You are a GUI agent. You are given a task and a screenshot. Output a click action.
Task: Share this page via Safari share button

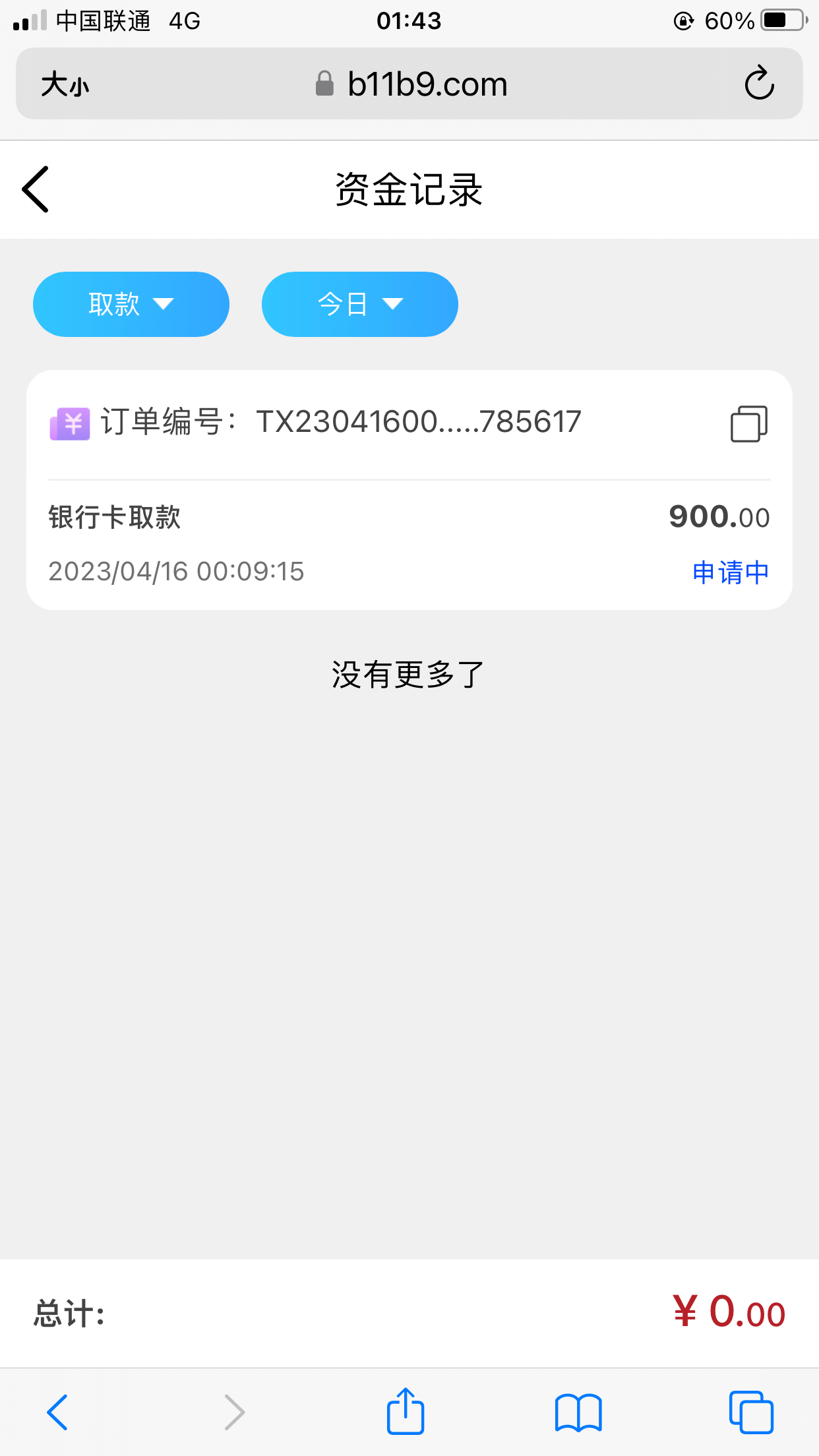[405, 1412]
